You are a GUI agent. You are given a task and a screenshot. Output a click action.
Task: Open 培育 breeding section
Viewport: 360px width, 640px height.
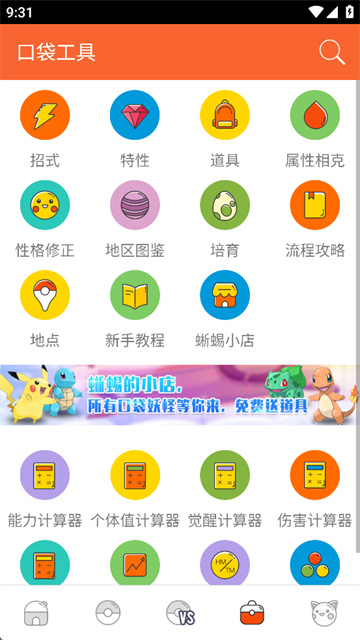tap(225, 205)
